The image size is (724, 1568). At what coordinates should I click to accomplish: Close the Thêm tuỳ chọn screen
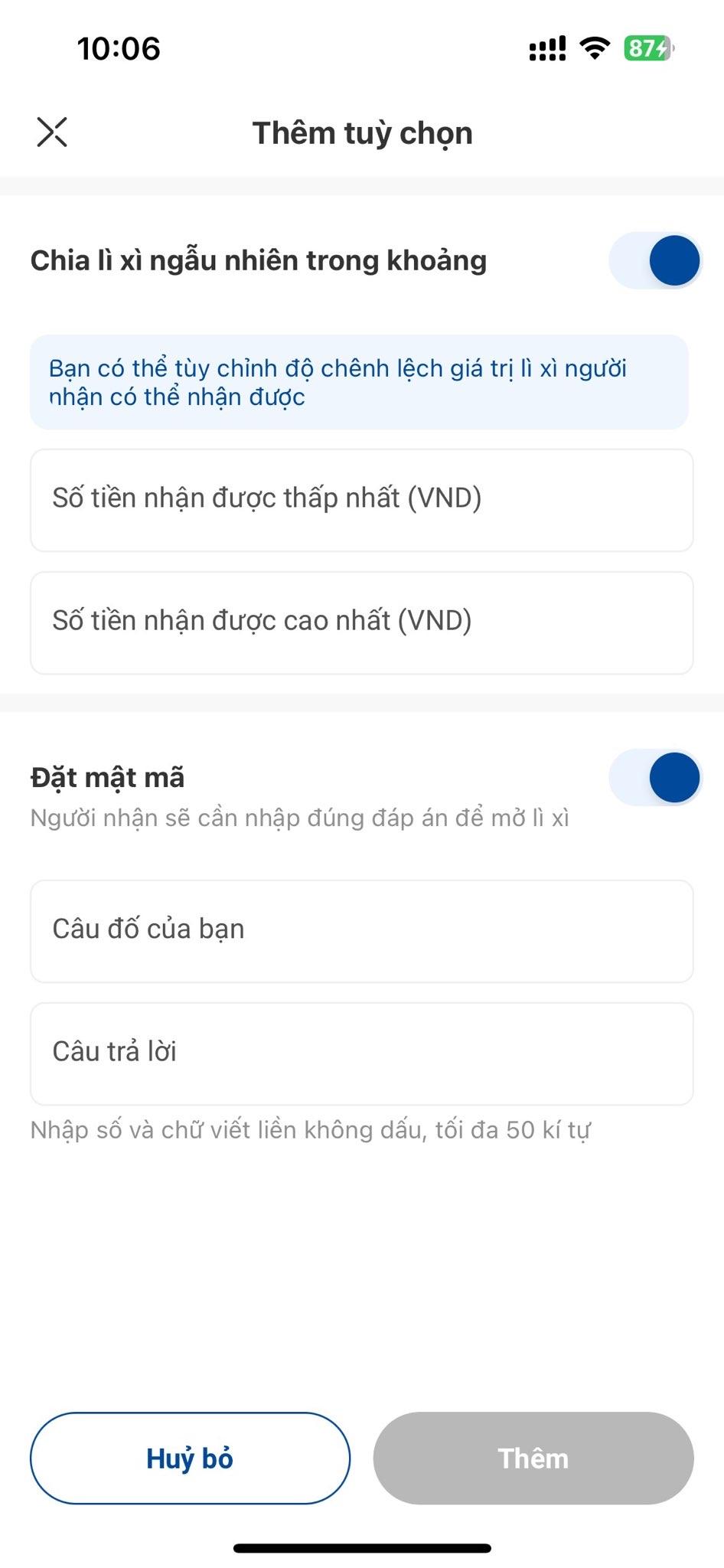[52, 132]
